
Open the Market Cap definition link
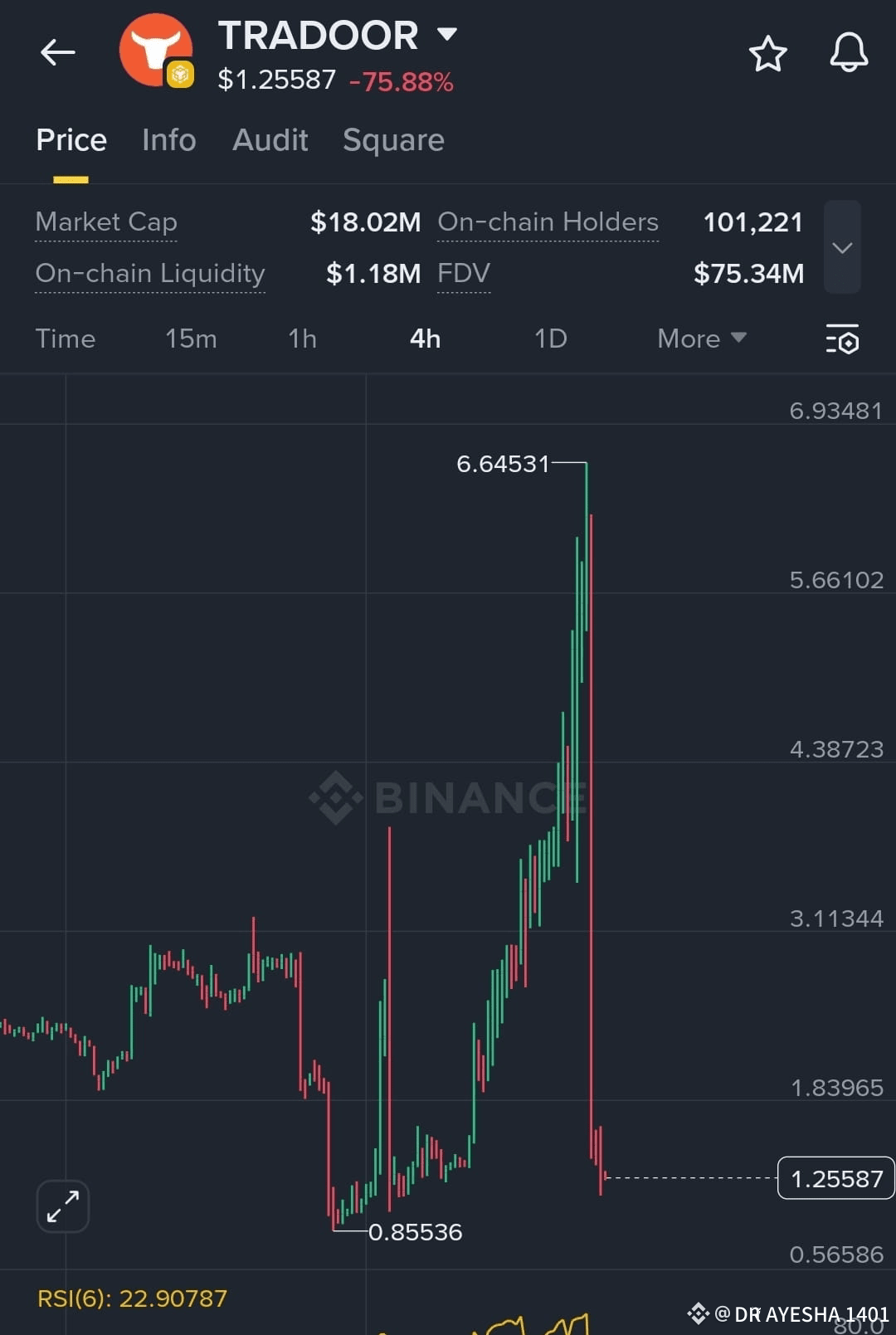[106, 222]
